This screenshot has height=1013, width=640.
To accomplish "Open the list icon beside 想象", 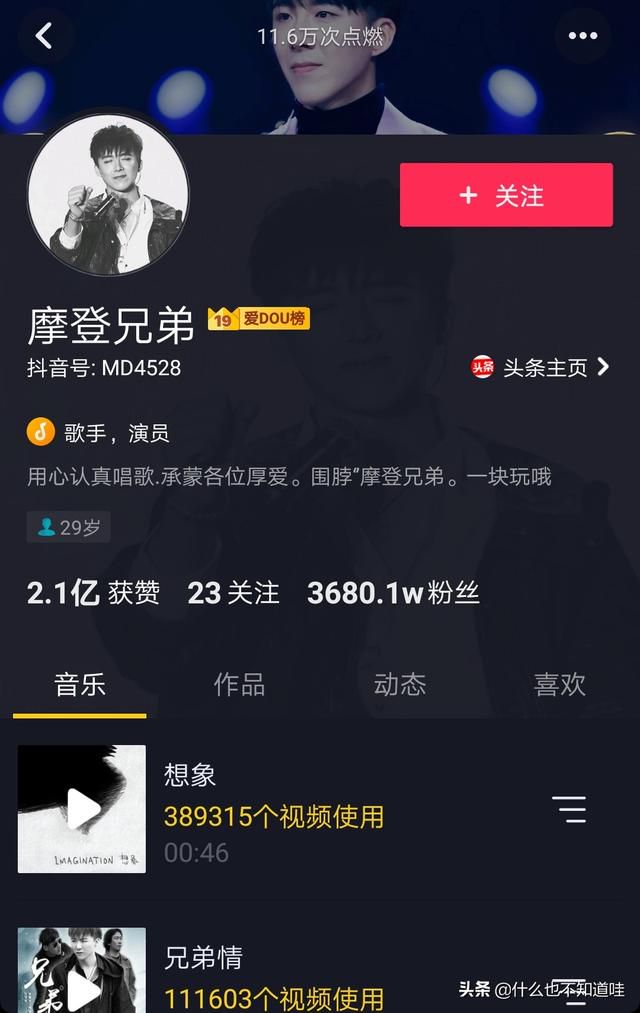I will (x=569, y=809).
